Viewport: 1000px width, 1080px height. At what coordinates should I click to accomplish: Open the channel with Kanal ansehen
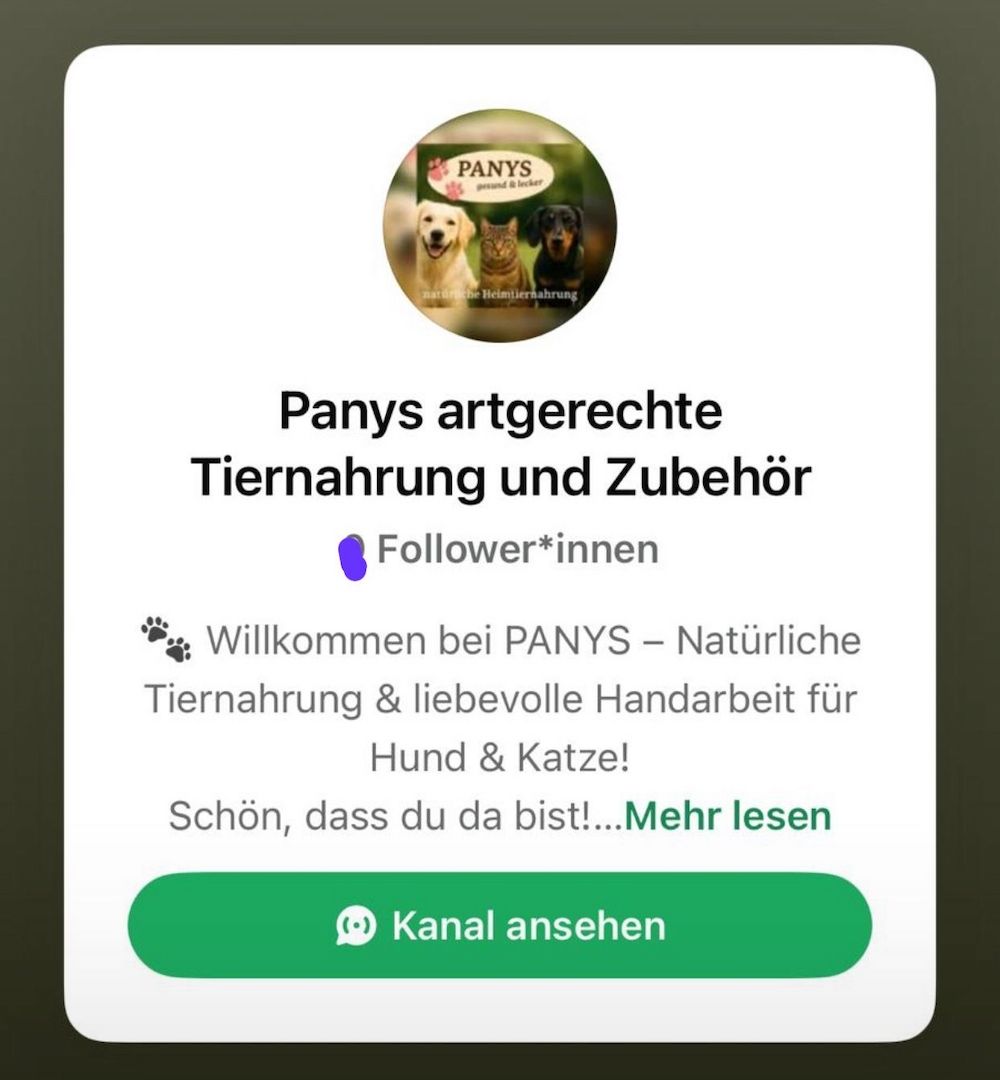pos(500,926)
